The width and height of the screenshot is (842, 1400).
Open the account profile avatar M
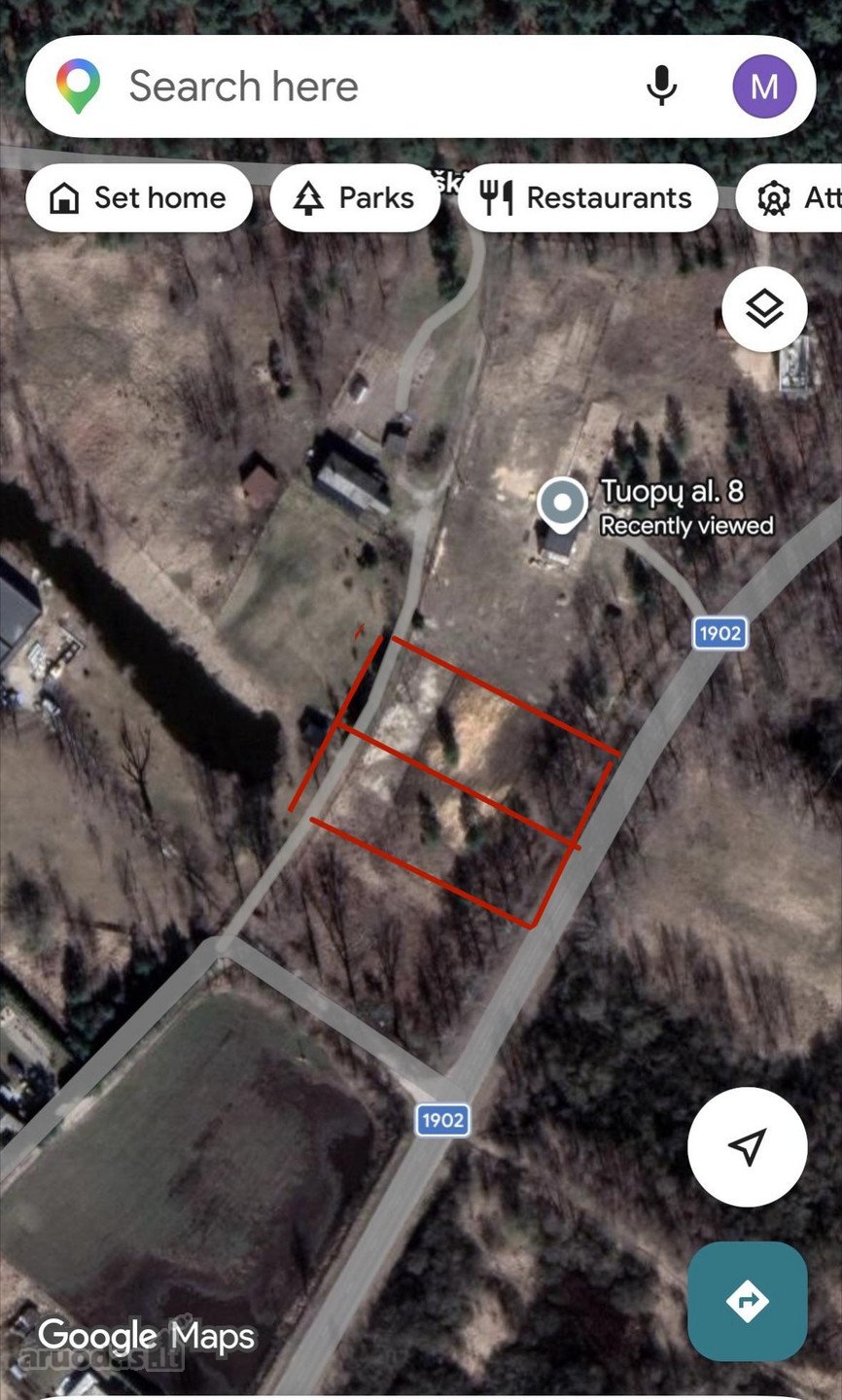764,87
